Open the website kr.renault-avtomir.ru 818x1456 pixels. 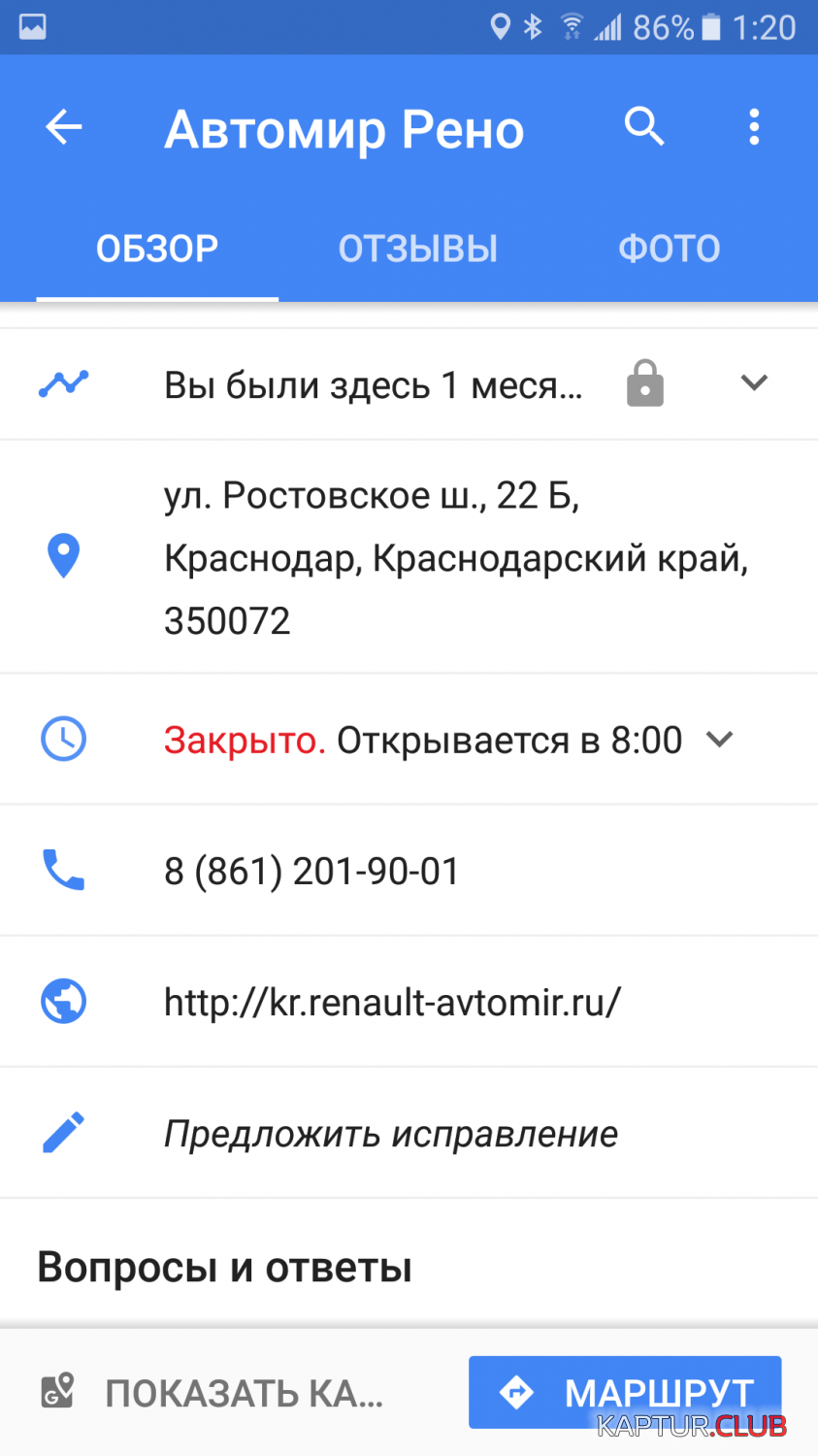click(392, 1002)
